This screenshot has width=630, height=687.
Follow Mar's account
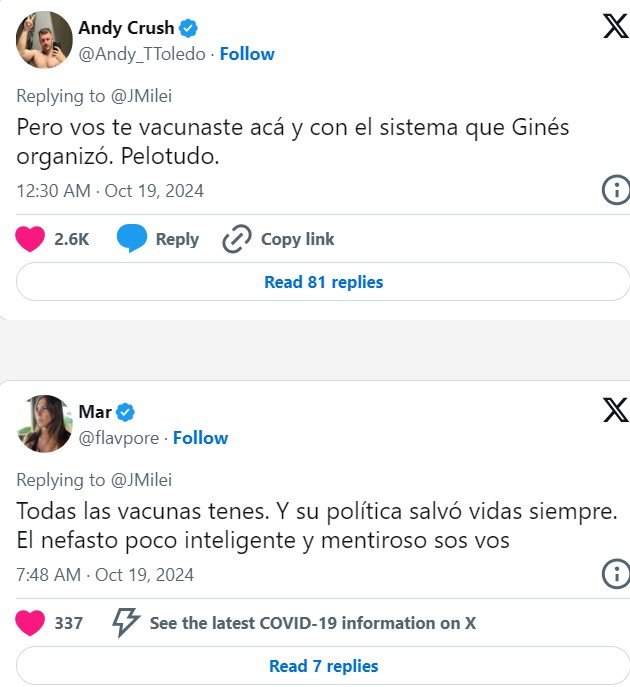pos(200,437)
